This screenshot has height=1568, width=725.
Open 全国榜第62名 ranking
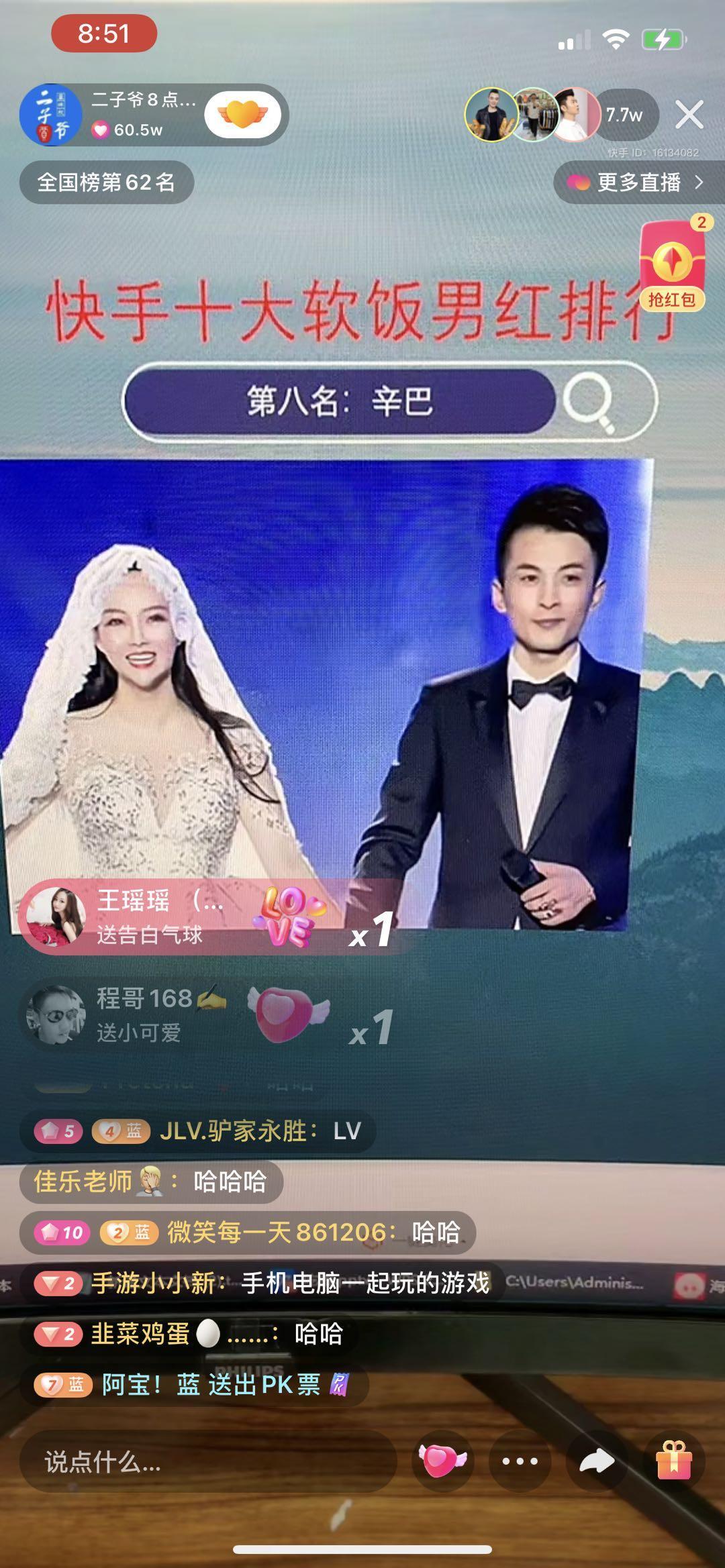tap(106, 182)
